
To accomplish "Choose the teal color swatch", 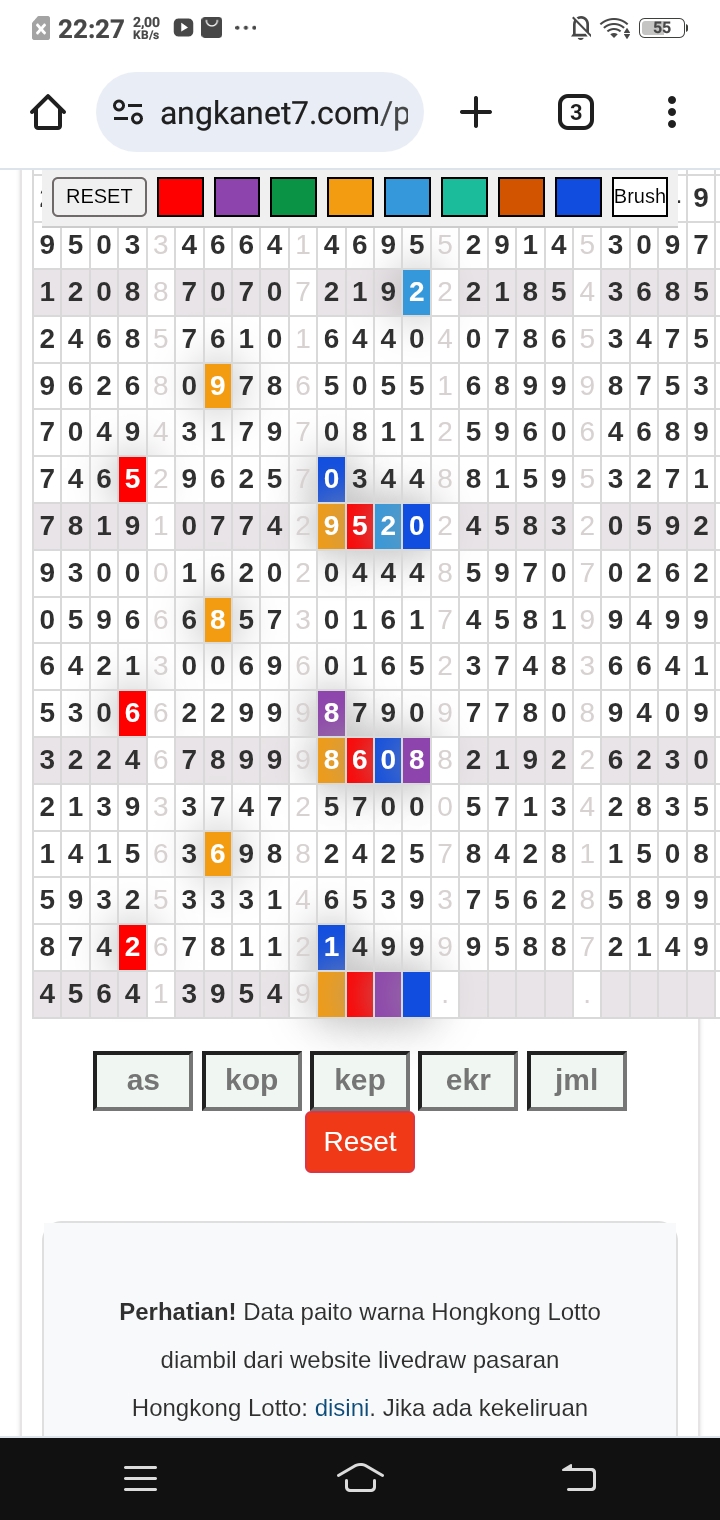I will 464,197.
